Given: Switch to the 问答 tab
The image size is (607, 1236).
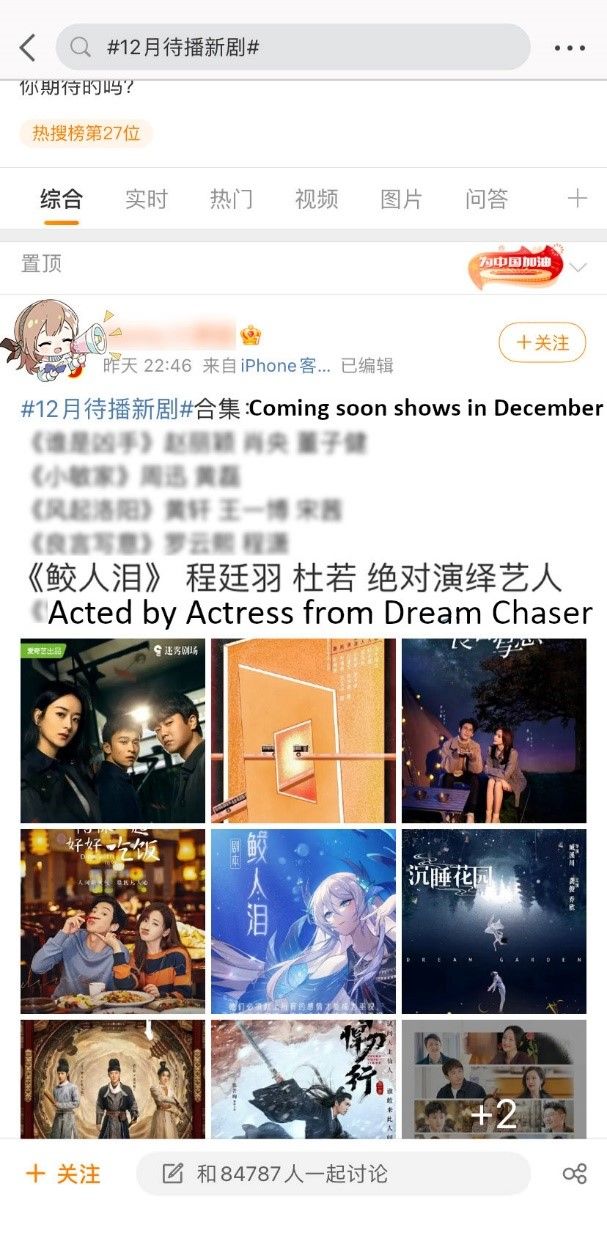Looking at the screenshot, I should pyautogui.click(x=486, y=199).
